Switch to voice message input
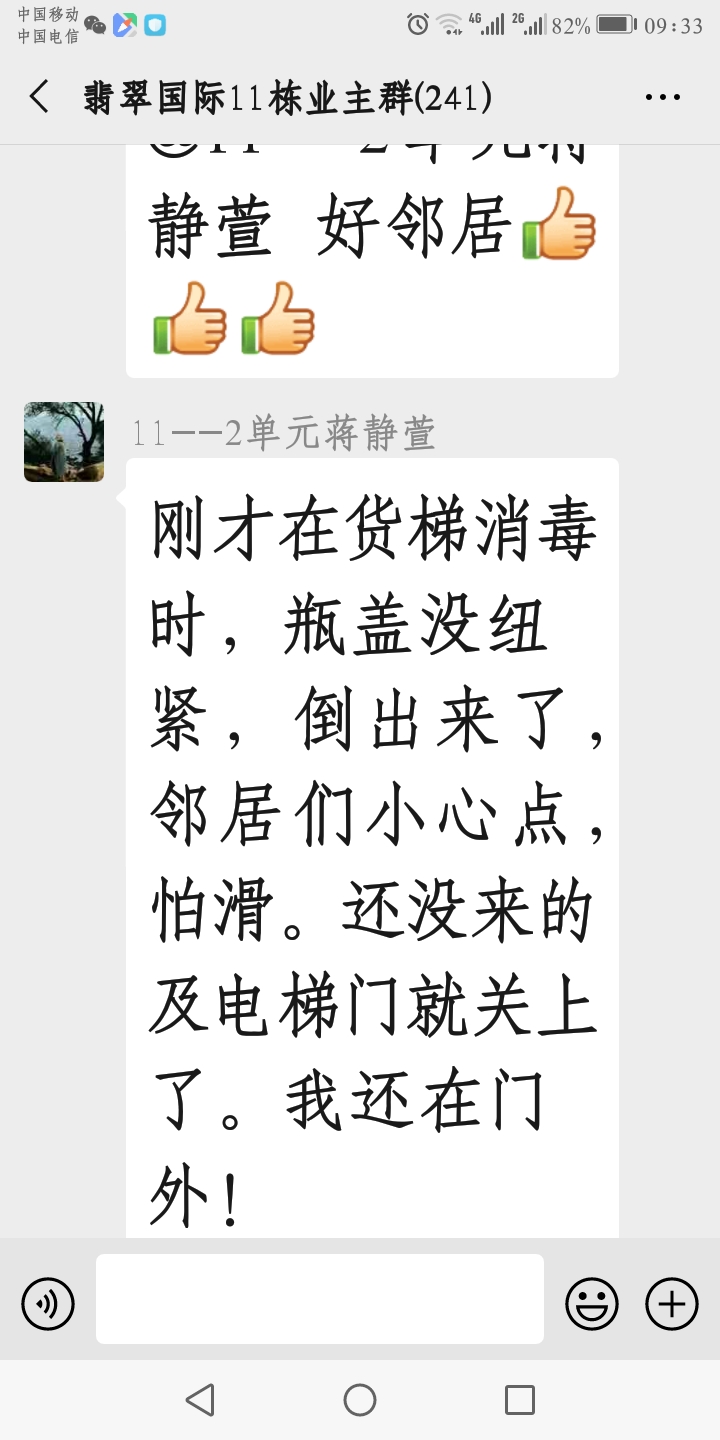Screen dimensions: 720x1440 (x=48, y=1303)
